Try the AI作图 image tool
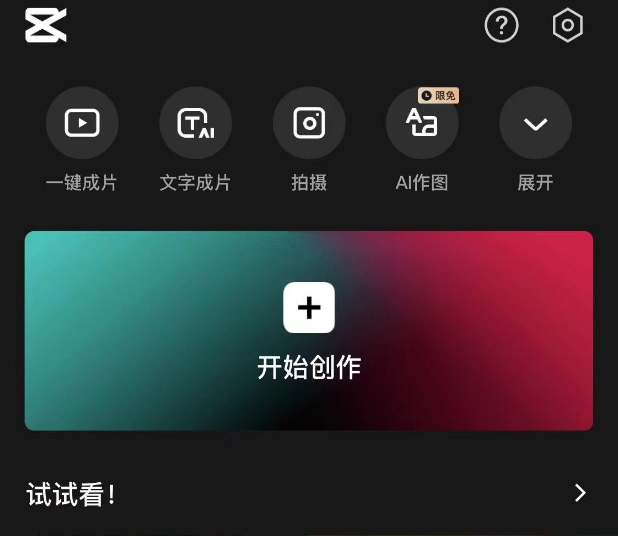Screen dimensions: 618x536 coord(422,123)
